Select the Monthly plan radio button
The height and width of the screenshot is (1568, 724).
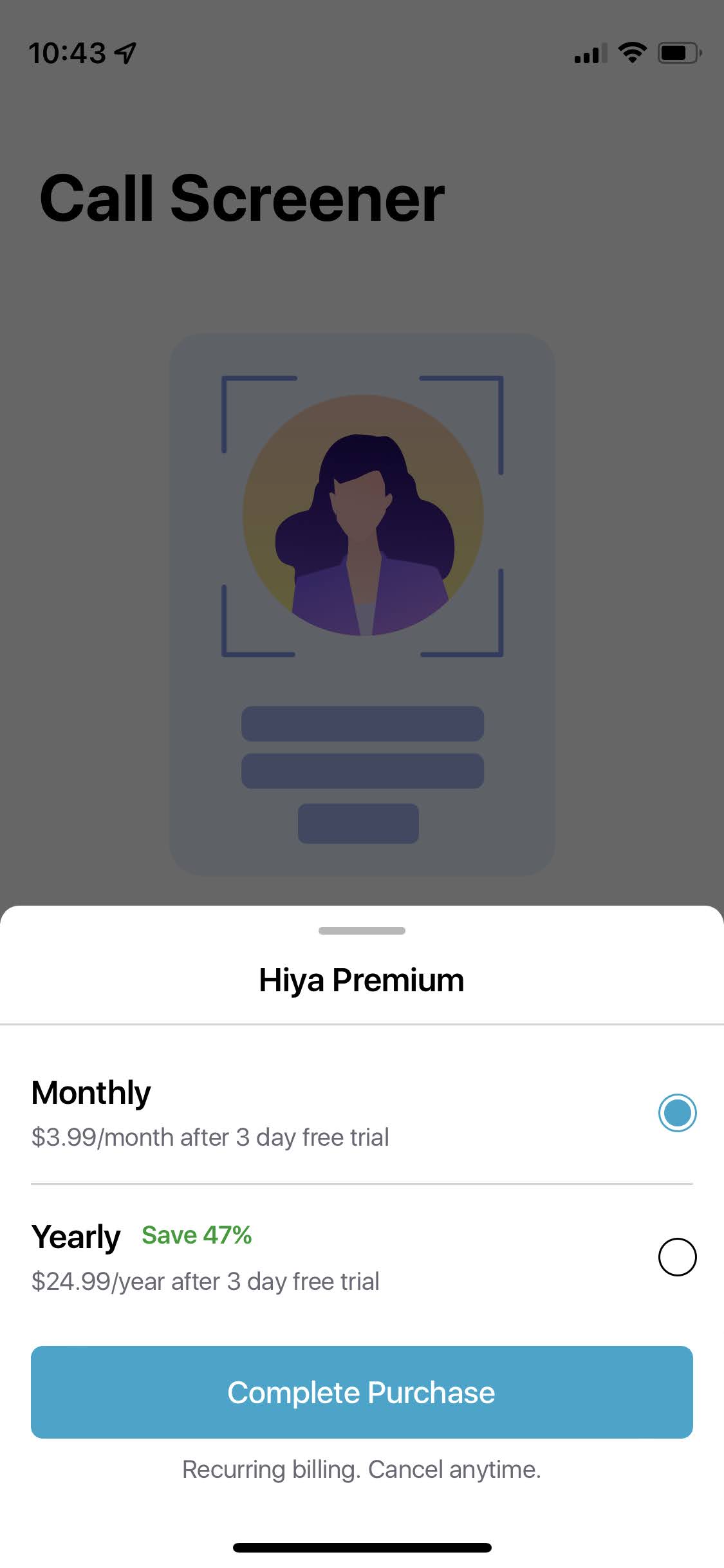tap(677, 1112)
